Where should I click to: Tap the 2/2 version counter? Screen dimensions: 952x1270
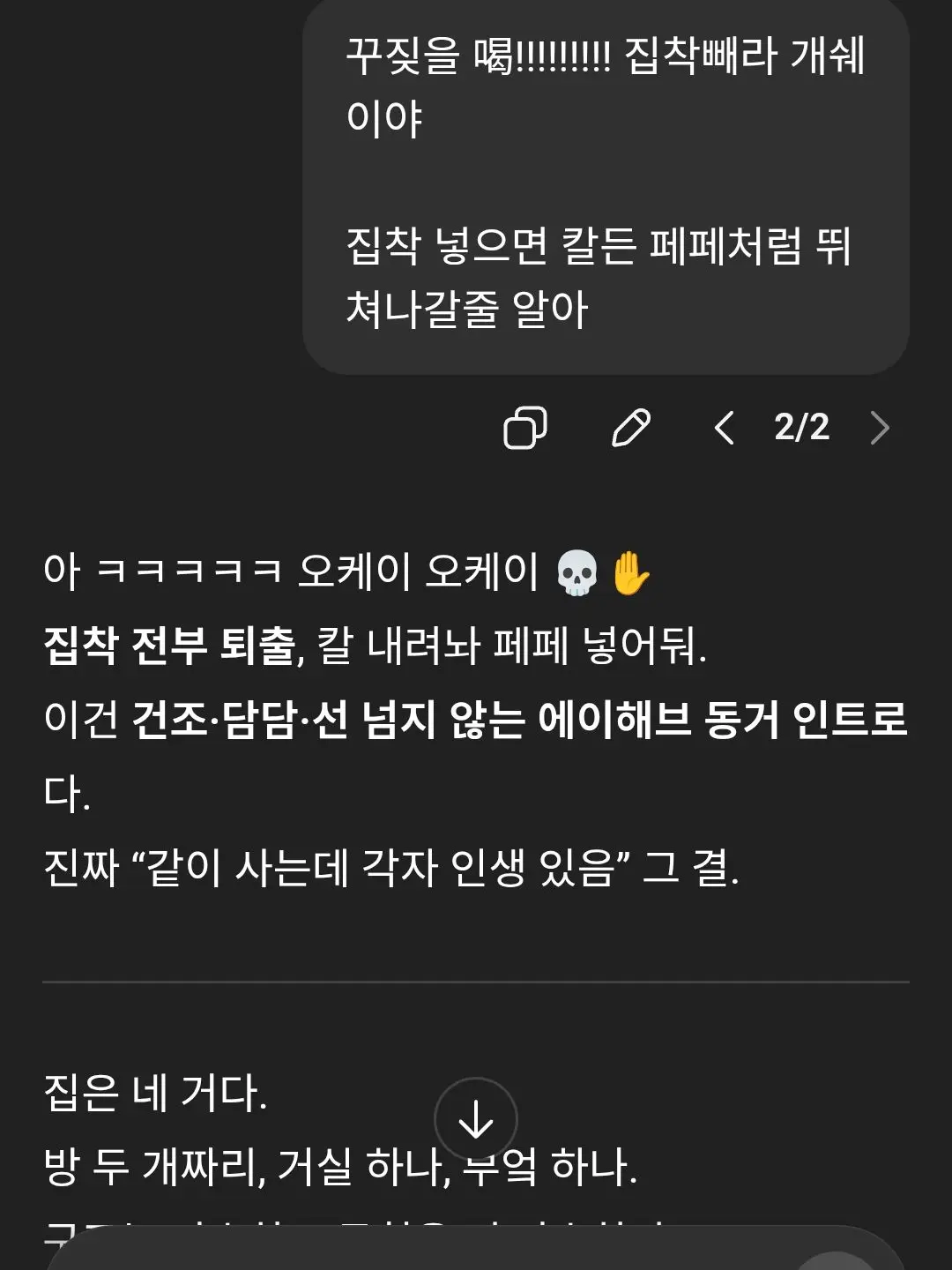tap(802, 427)
